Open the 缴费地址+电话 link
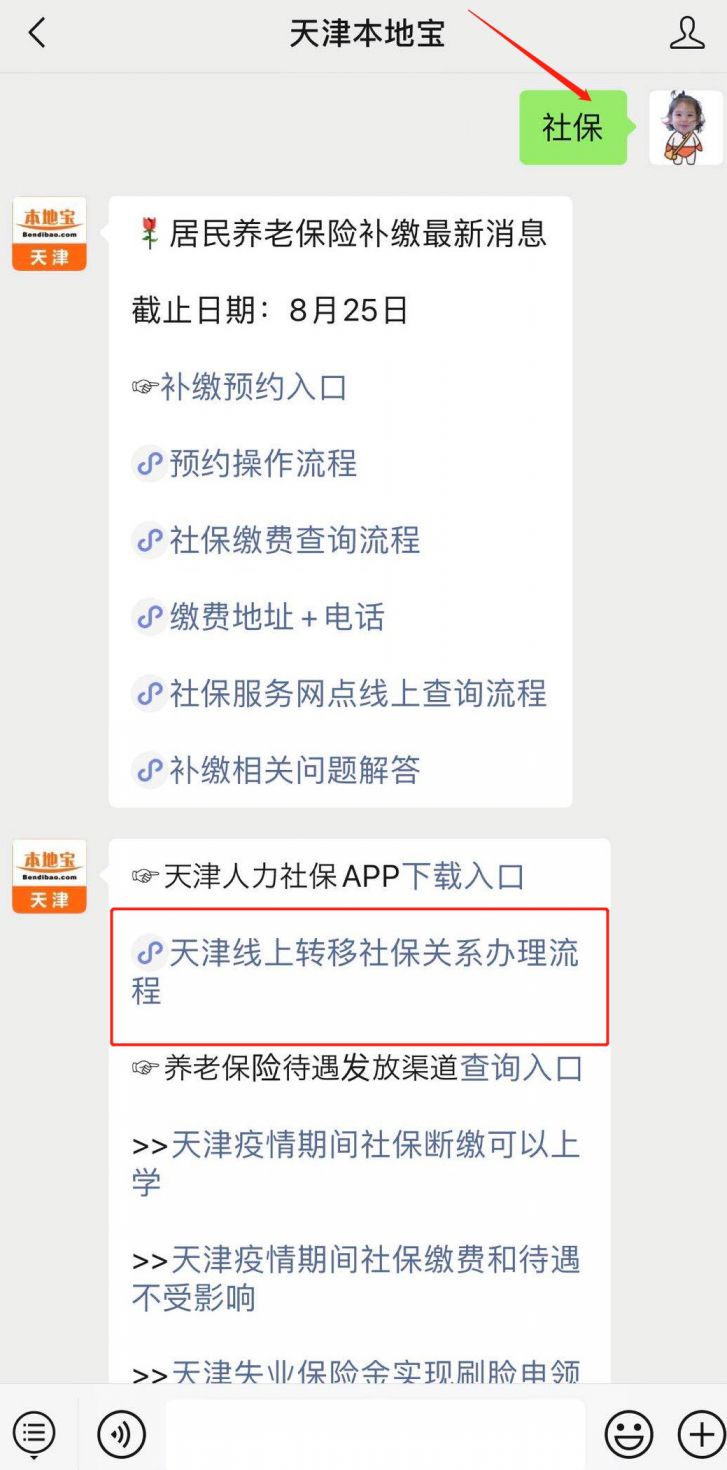 (276, 617)
